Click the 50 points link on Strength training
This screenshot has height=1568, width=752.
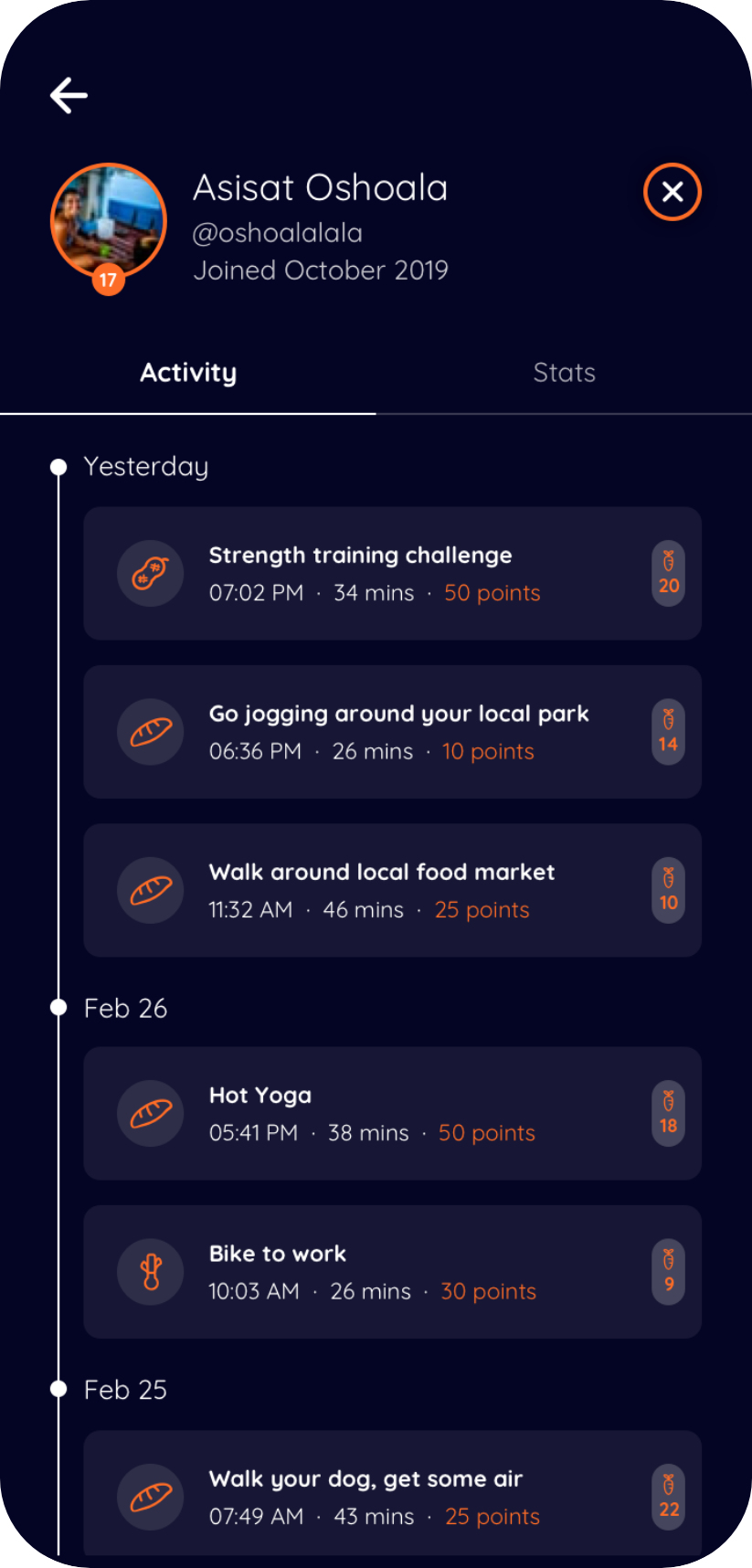(x=492, y=592)
